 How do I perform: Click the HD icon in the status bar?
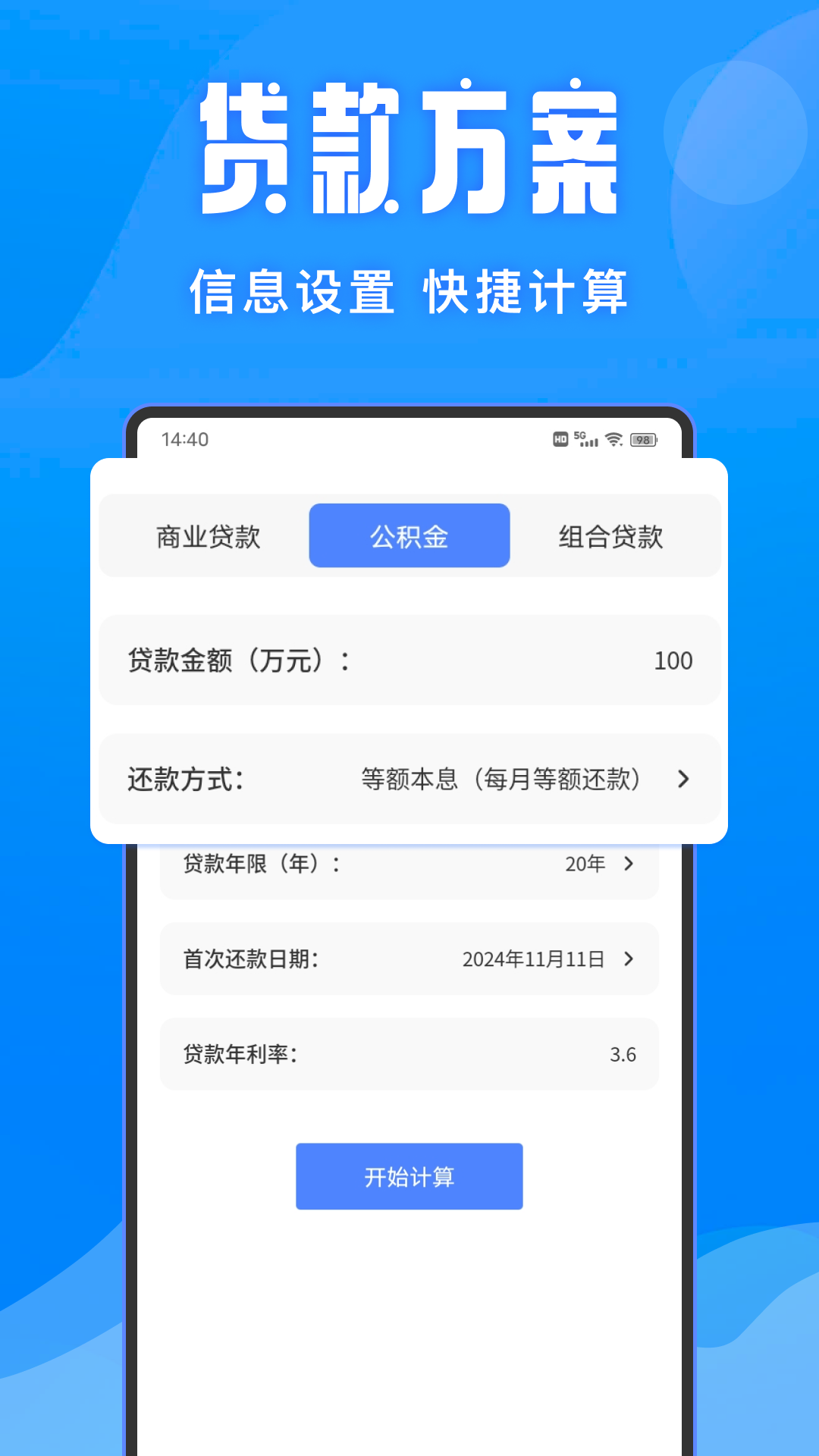(x=560, y=438)
